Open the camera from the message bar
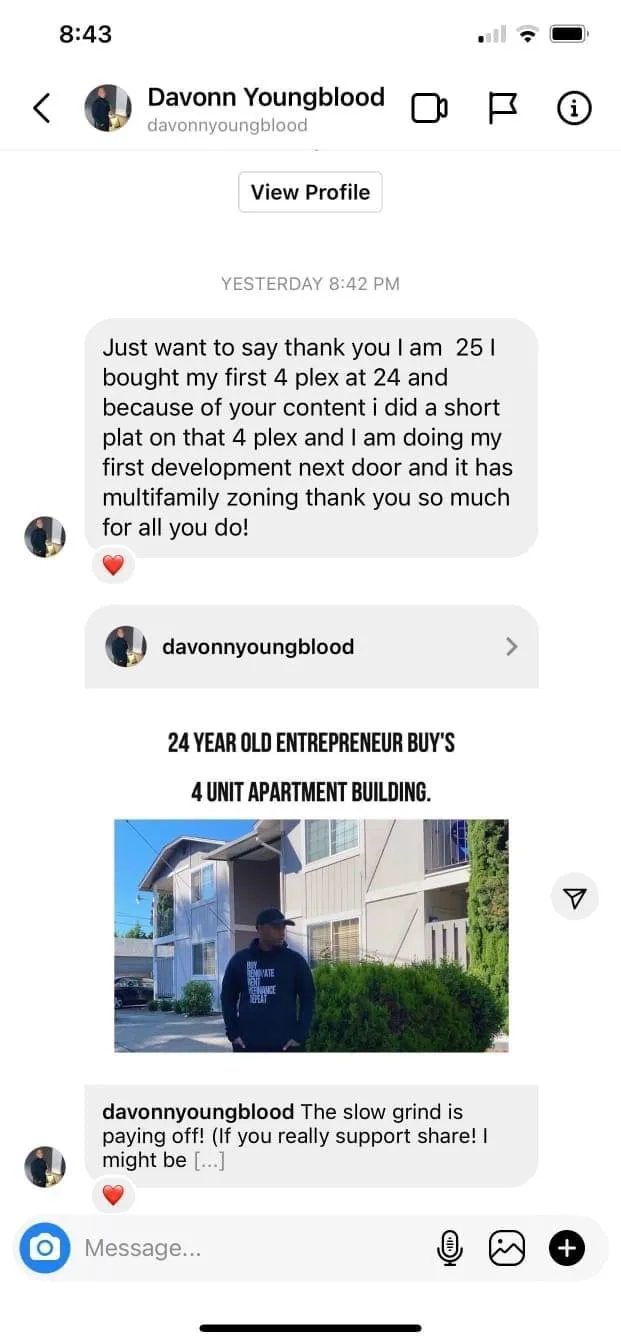 tap(45, 1247)
